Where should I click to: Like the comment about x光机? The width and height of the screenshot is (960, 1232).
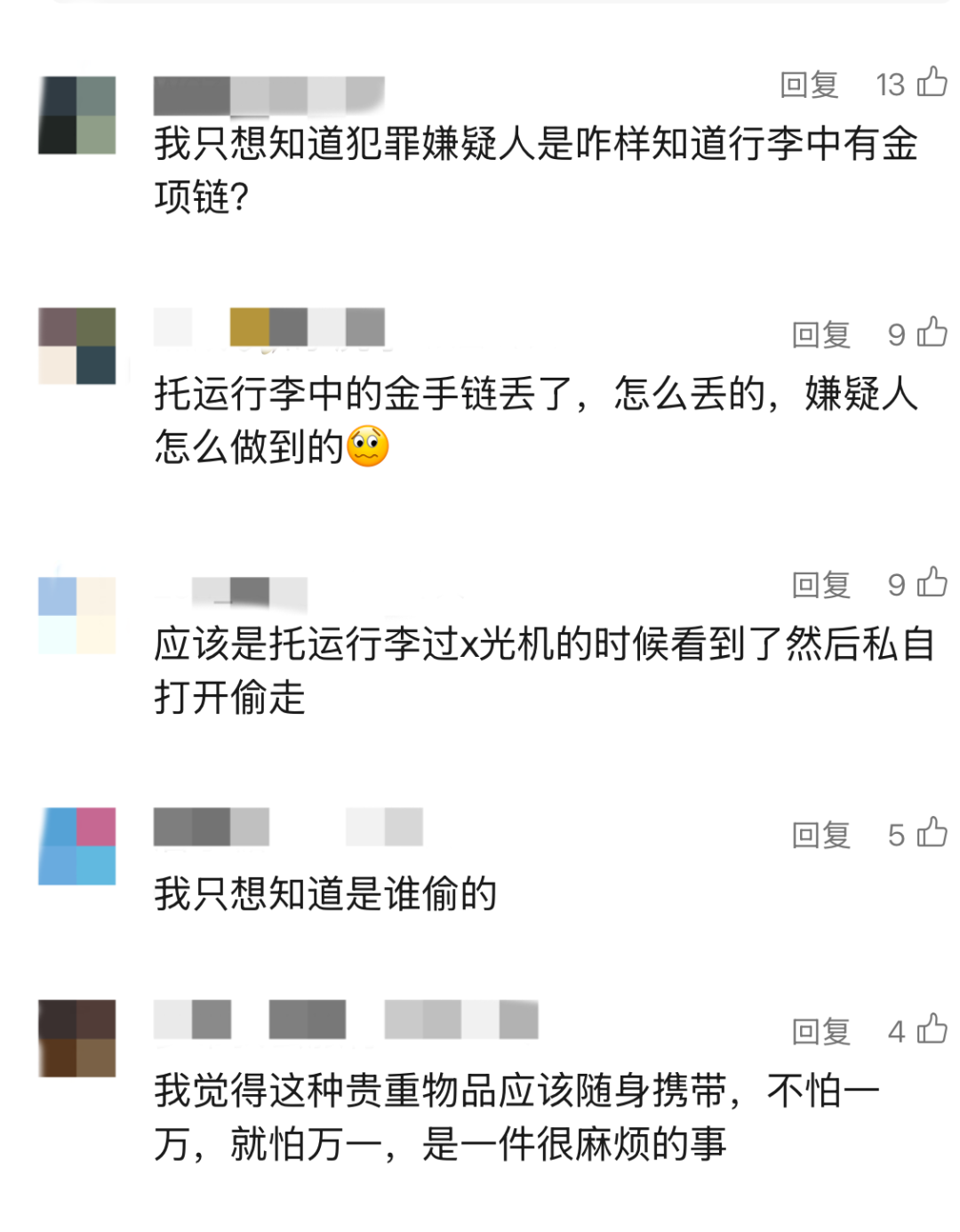(932, 582)
